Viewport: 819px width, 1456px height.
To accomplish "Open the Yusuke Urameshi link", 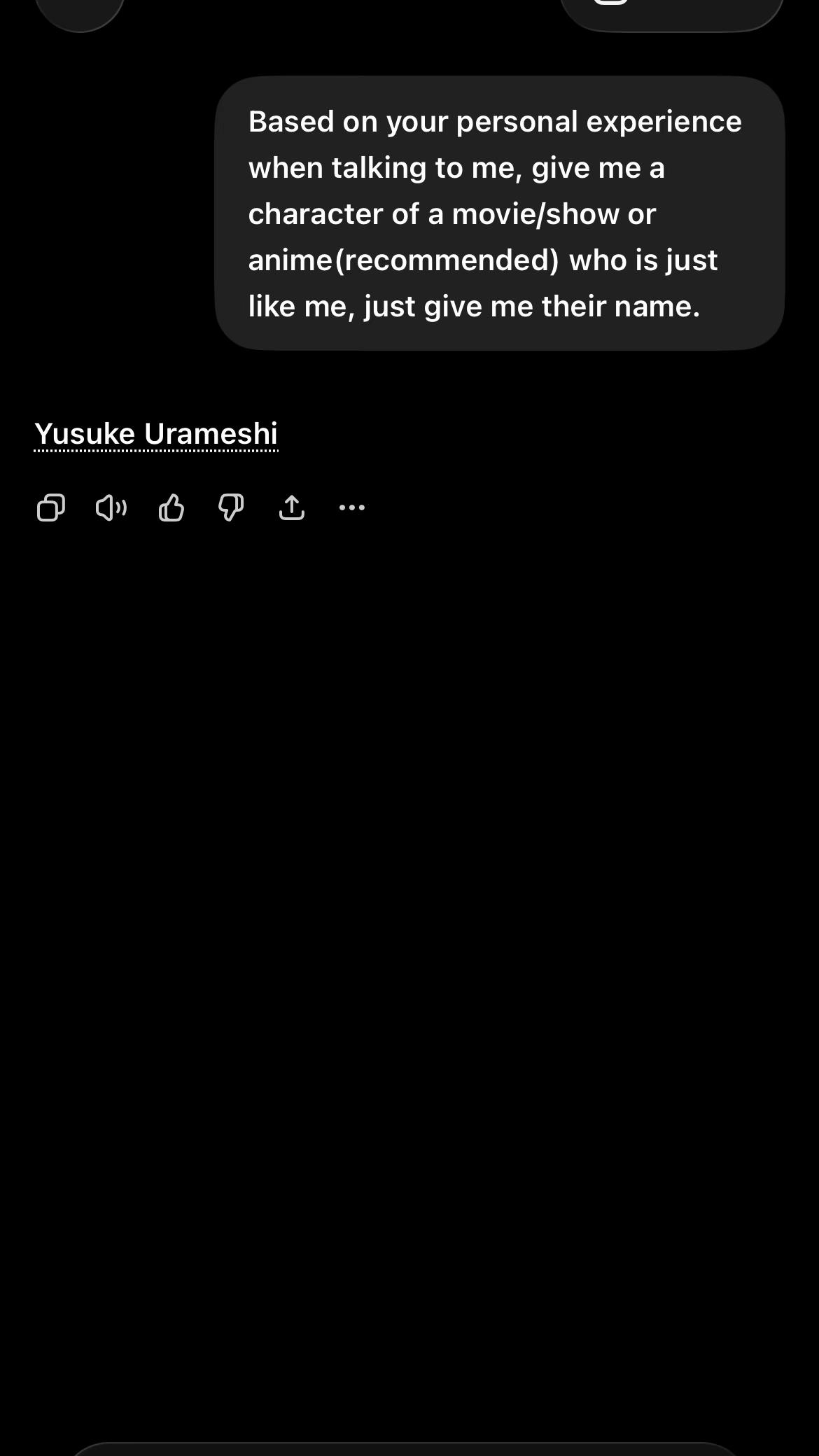I will point(156,434).
